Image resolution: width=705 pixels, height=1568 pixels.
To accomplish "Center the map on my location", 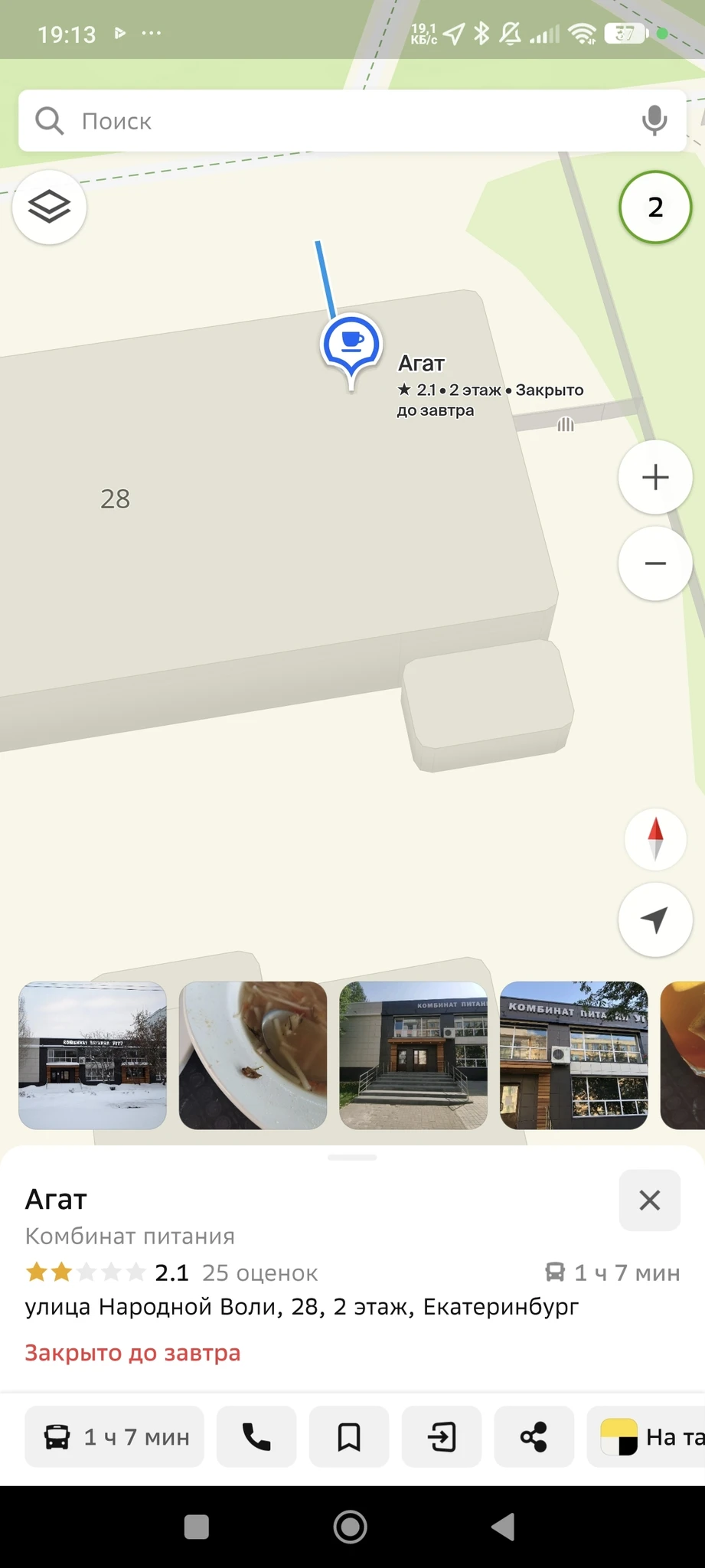I will (655, 920).
